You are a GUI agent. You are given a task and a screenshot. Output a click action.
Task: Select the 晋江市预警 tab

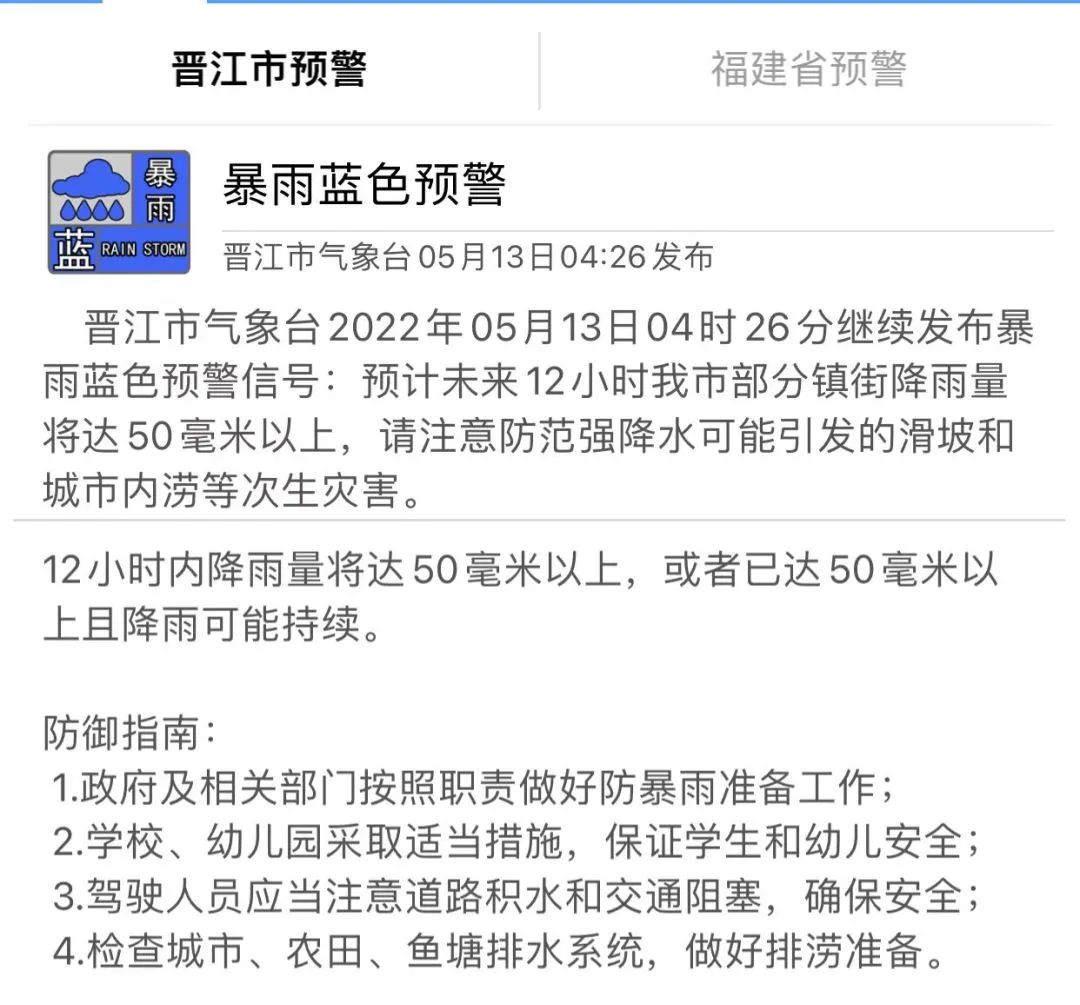269,69
